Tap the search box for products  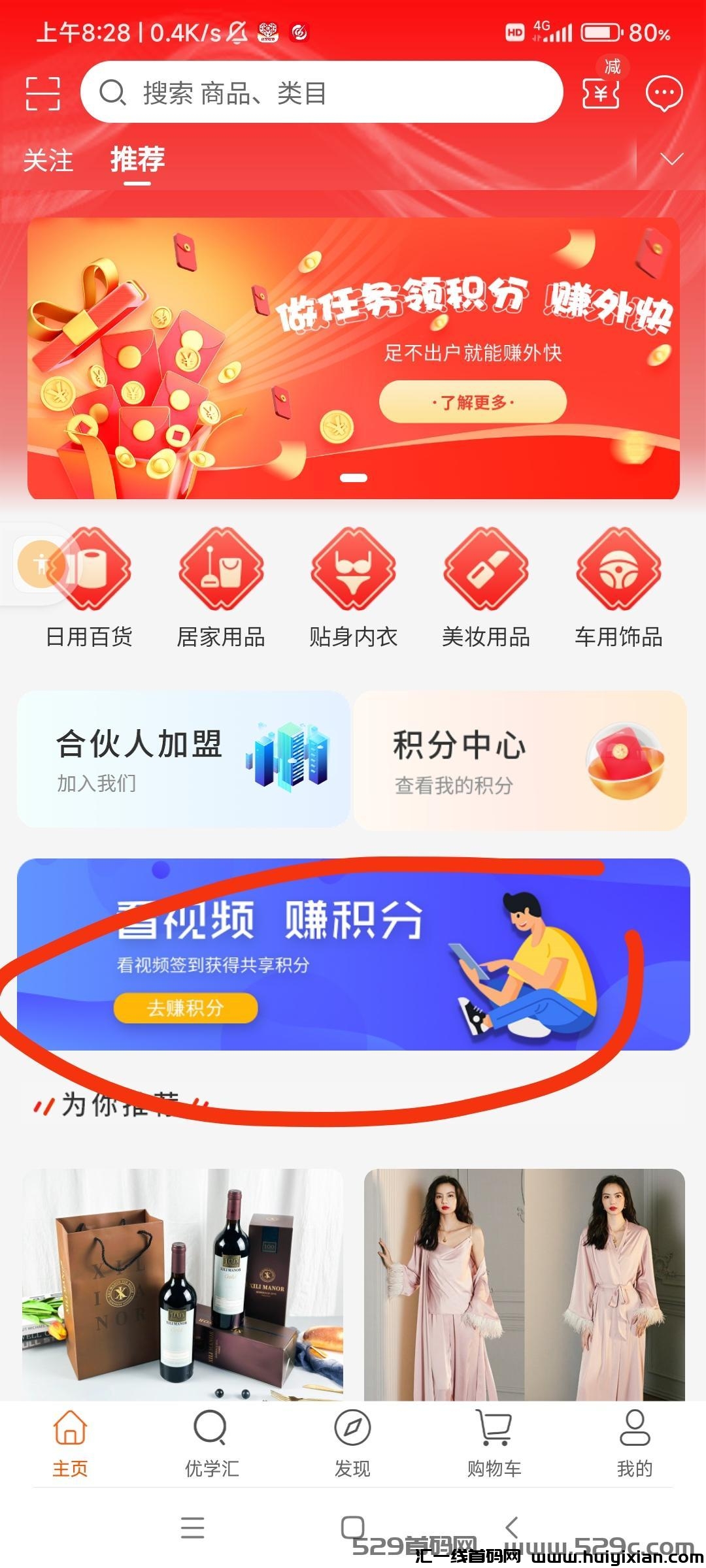click(x=320, y=93)
